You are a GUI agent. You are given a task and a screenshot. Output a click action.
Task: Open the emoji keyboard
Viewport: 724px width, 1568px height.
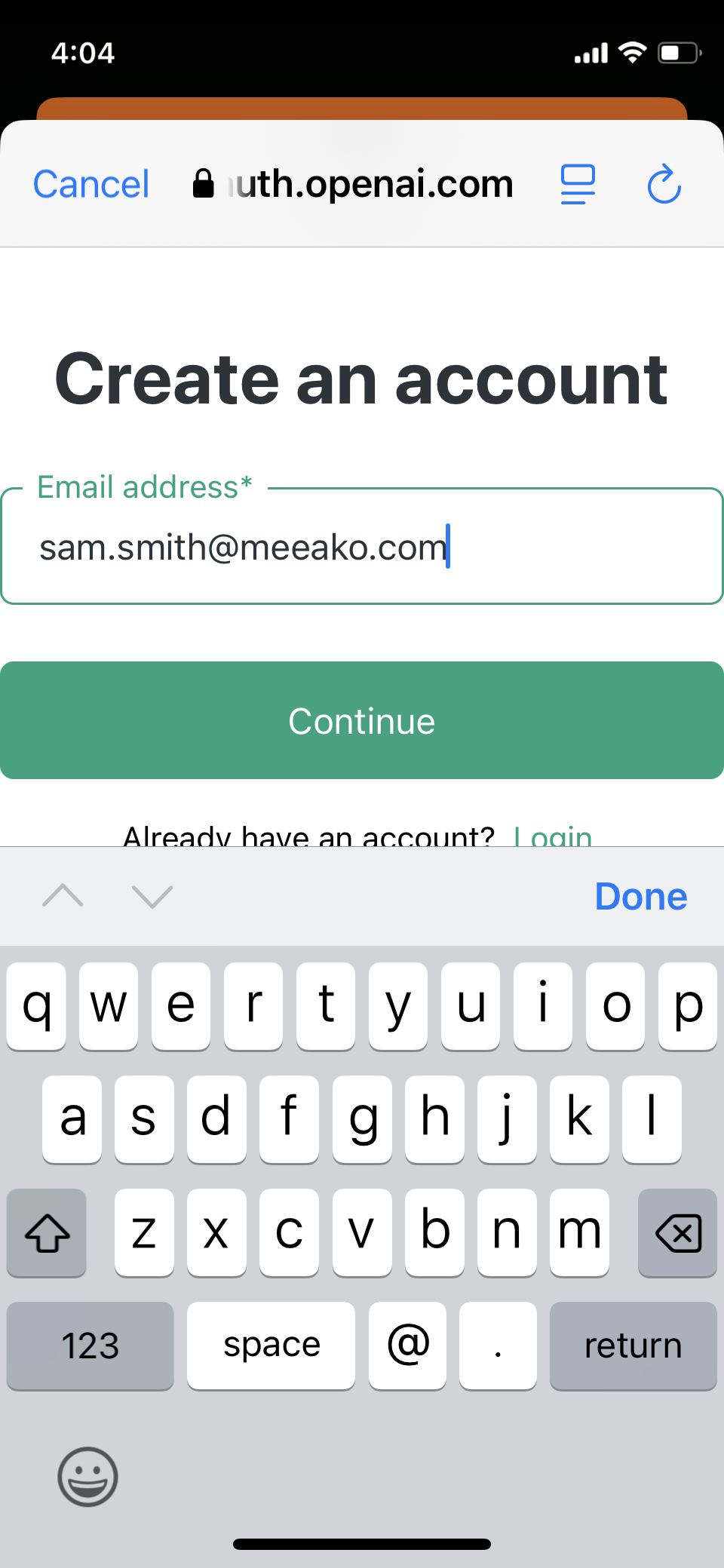(x=87, y=1476)
